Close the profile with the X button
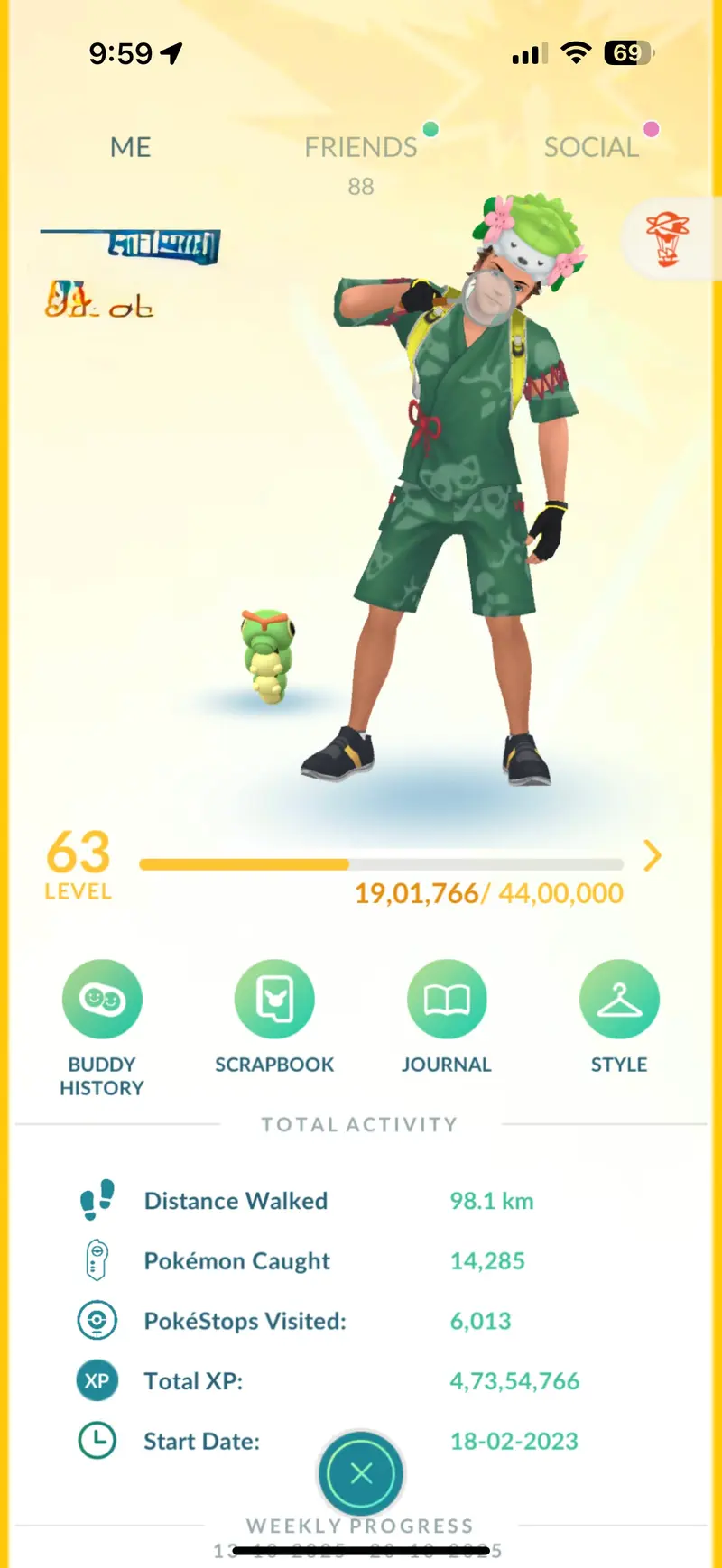 click(x=361, y=1473)
